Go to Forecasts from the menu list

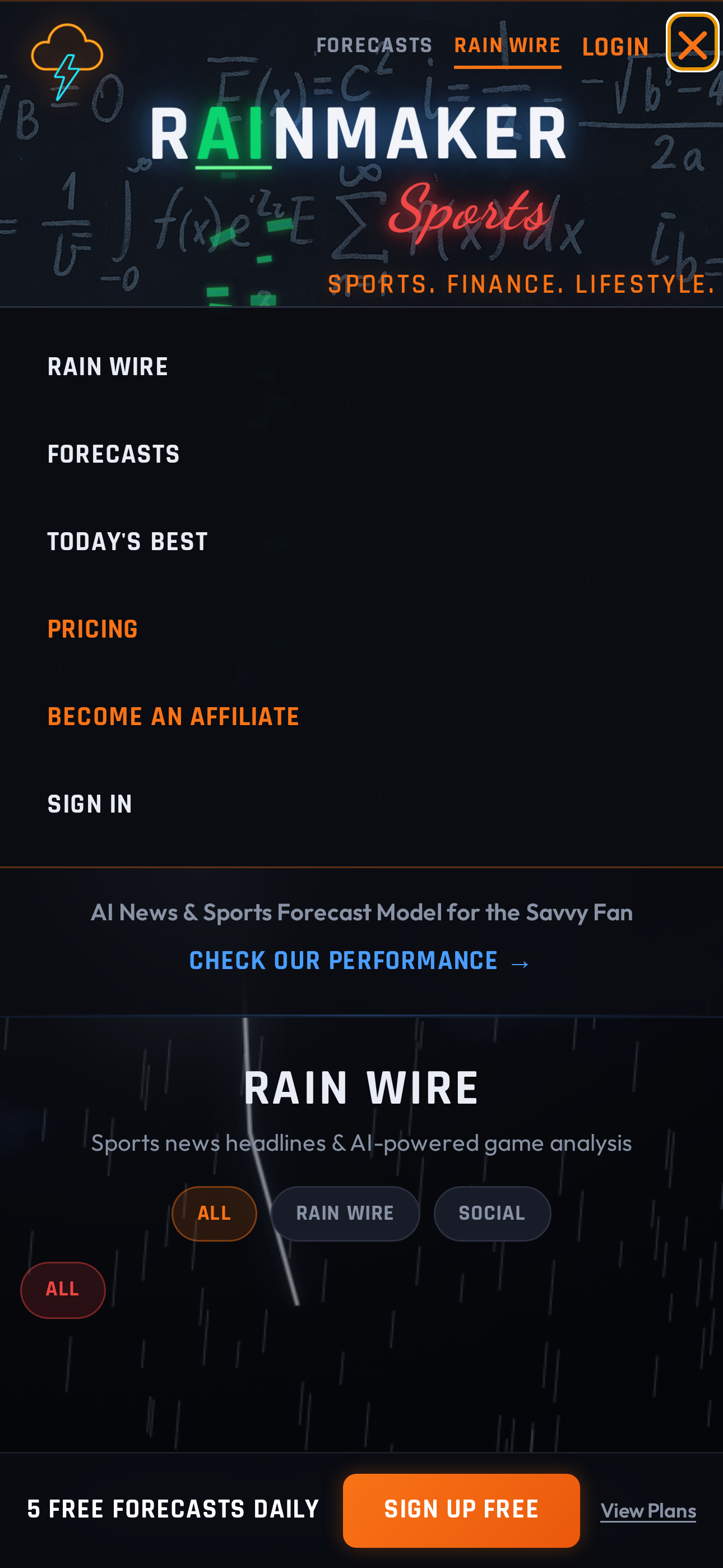coord(114,455)
